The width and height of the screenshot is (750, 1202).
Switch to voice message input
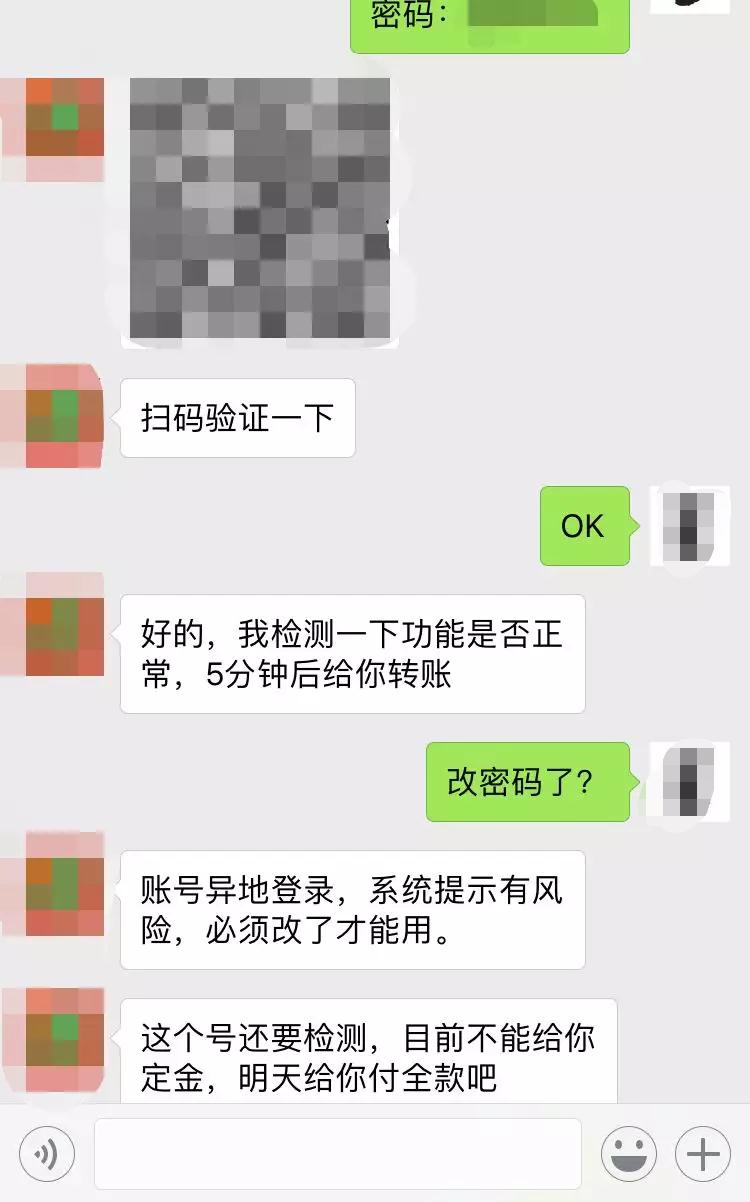pyautogui.click(x=46, y=1154)
